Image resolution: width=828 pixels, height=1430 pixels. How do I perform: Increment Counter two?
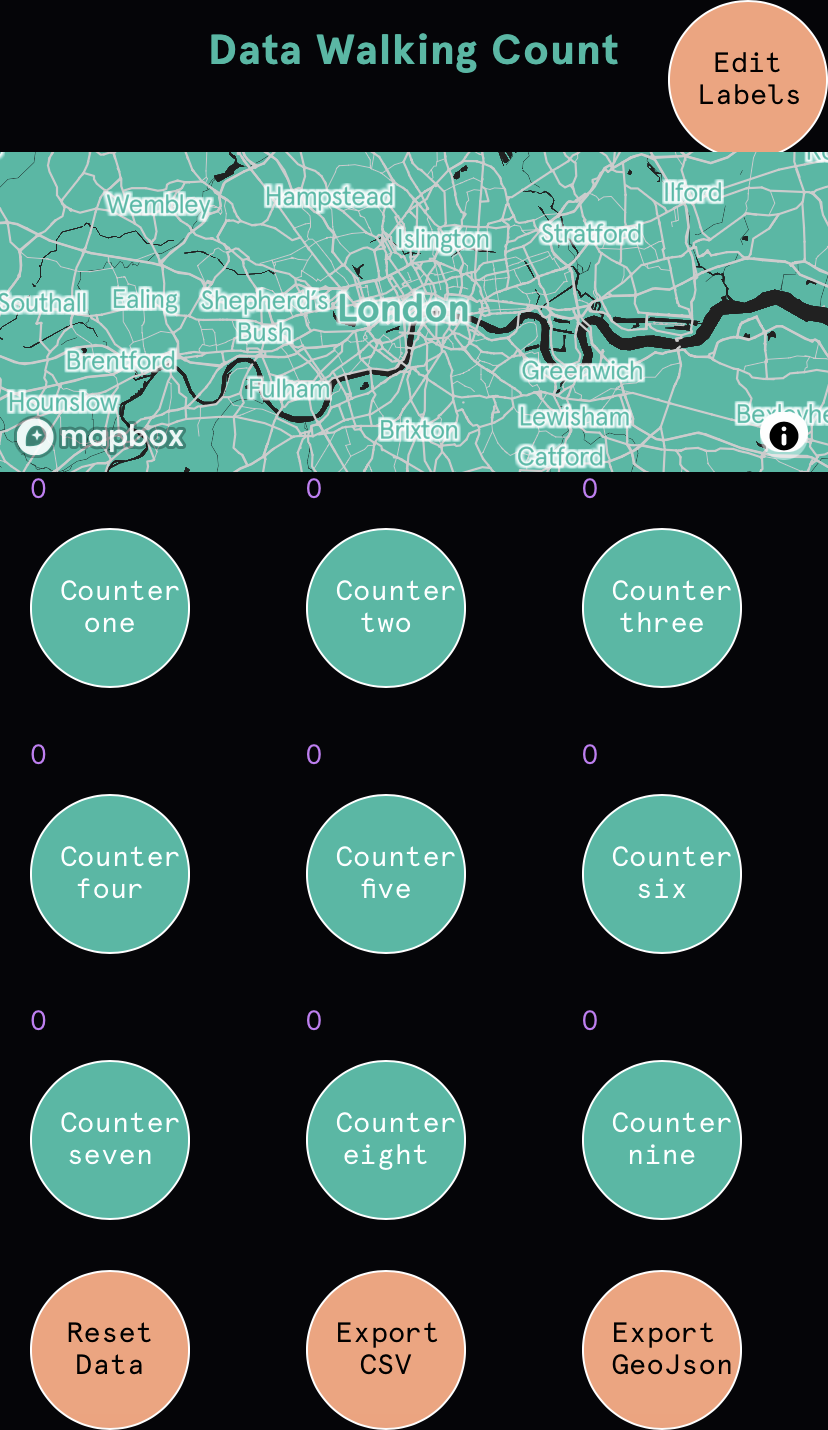(386, 607)
